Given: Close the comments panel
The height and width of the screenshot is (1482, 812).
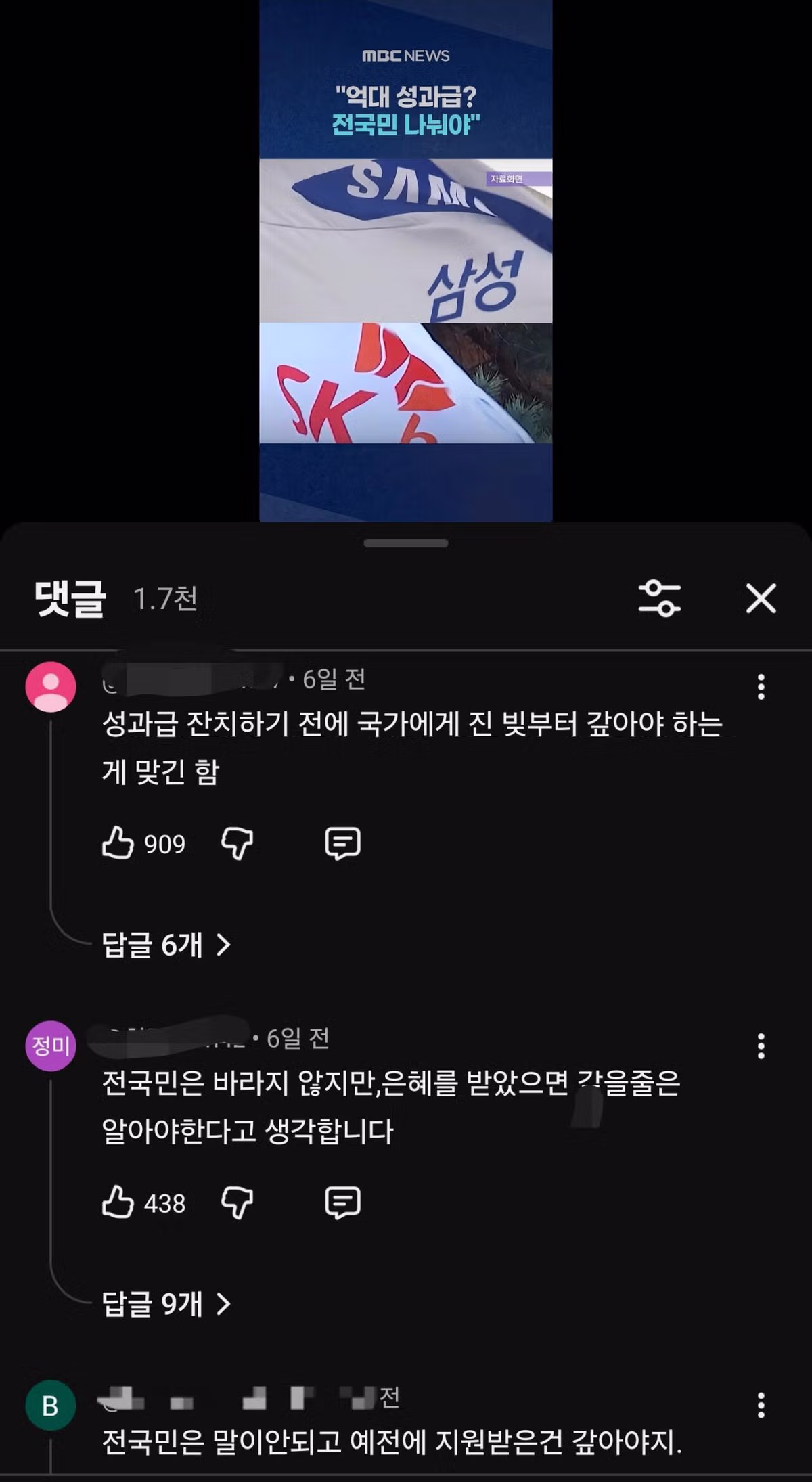Looking at the screenshot, I should coord(762,600).
